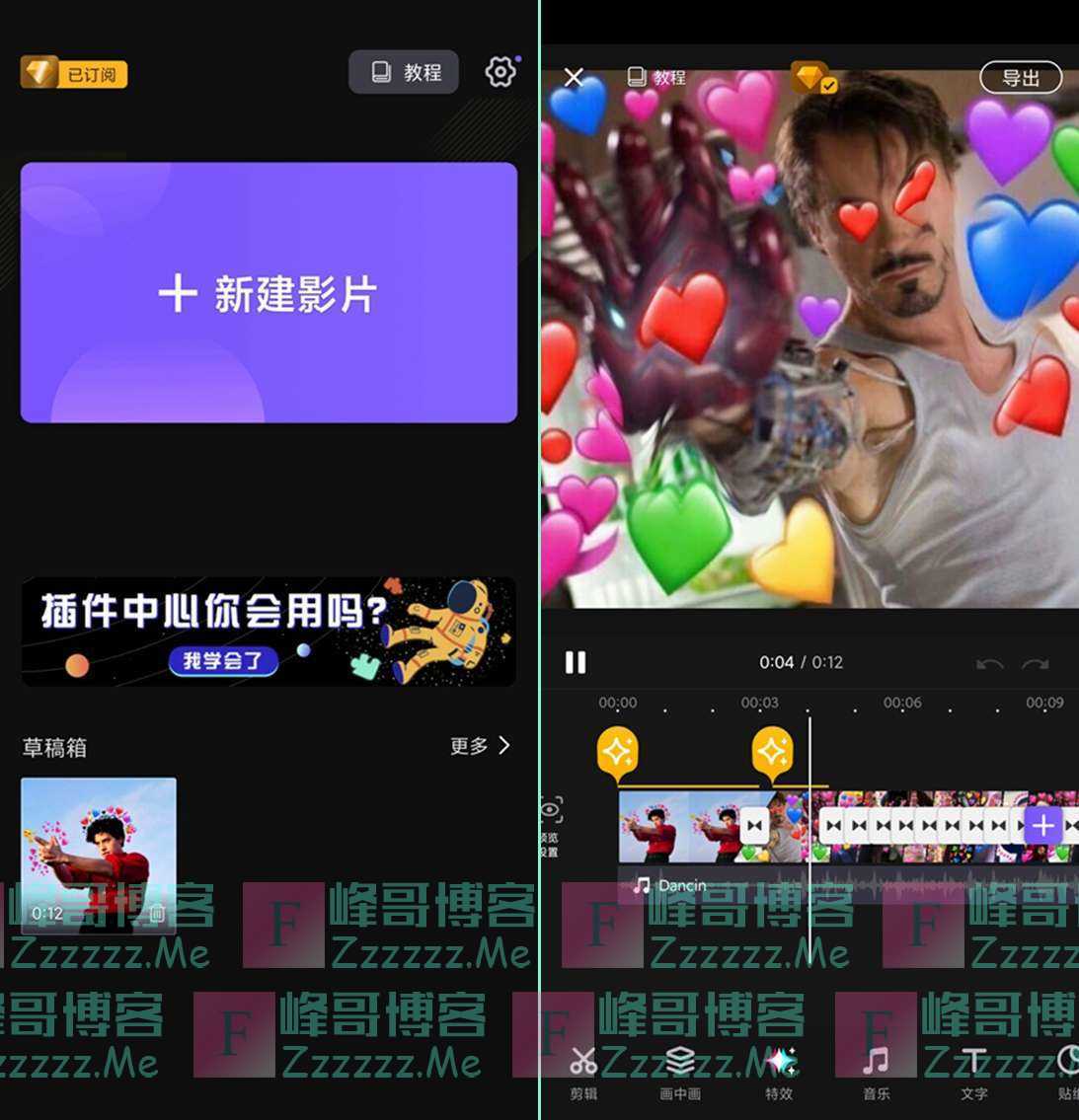Open the 音乐 music tool

point(876,1074)
